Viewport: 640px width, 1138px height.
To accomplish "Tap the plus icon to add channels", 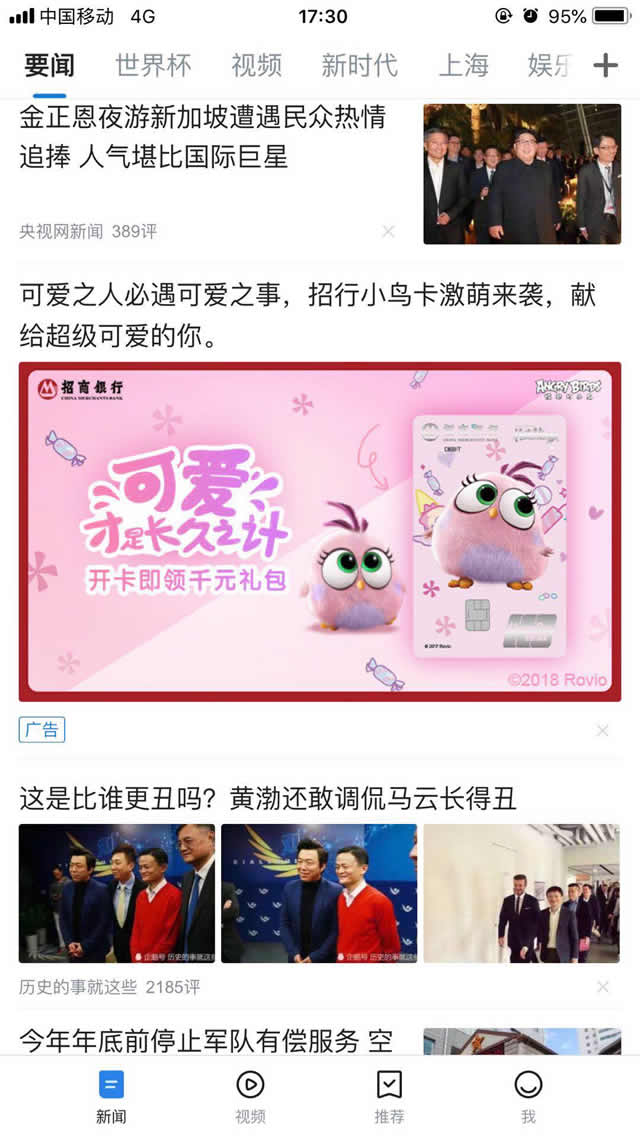I will [x=605, y=66].
